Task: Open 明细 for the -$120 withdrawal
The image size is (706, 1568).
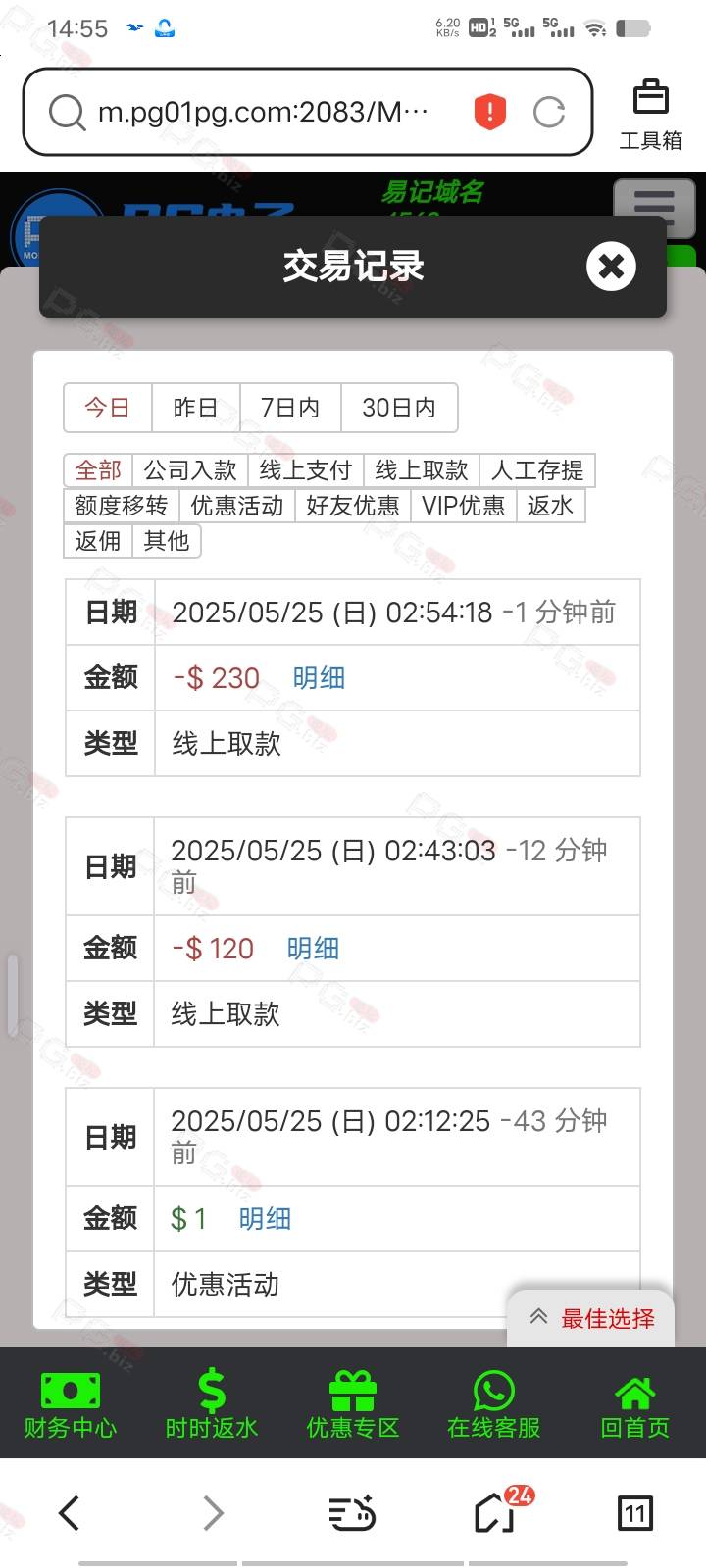Action: (x=313, y=949)
